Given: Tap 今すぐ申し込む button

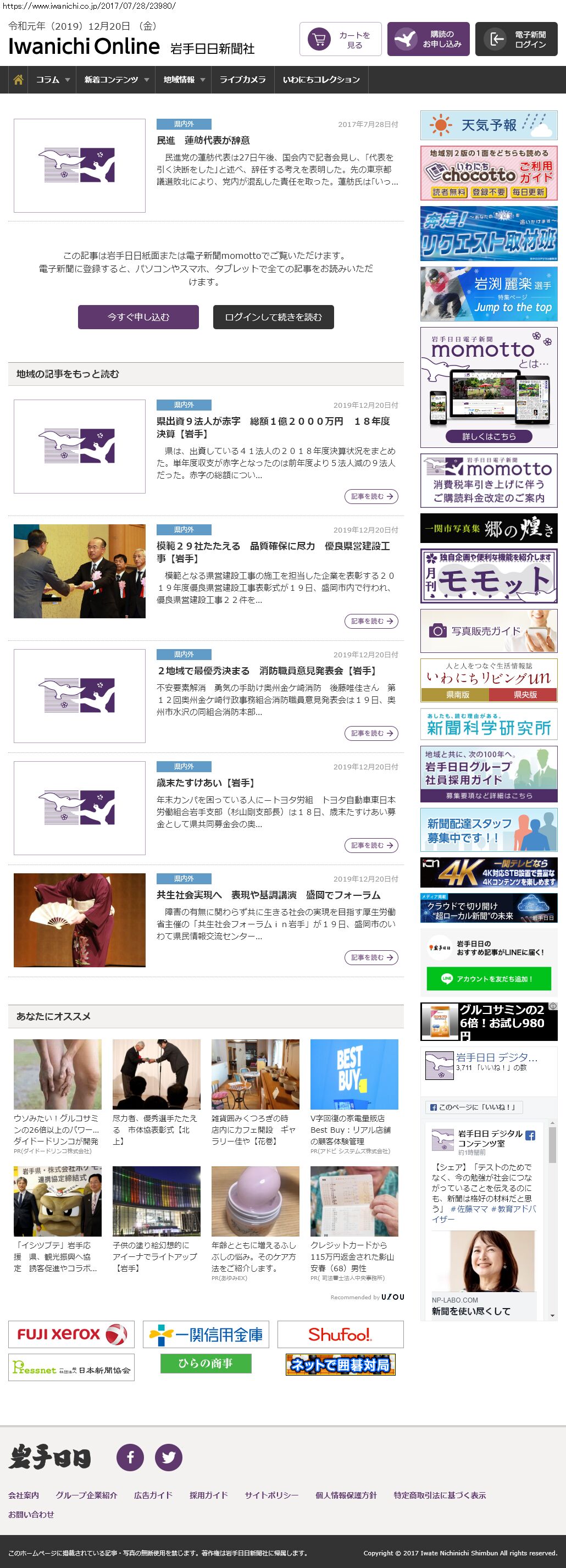Looking at the screenshot, I should pyautogui.click(x=138, y=317).
